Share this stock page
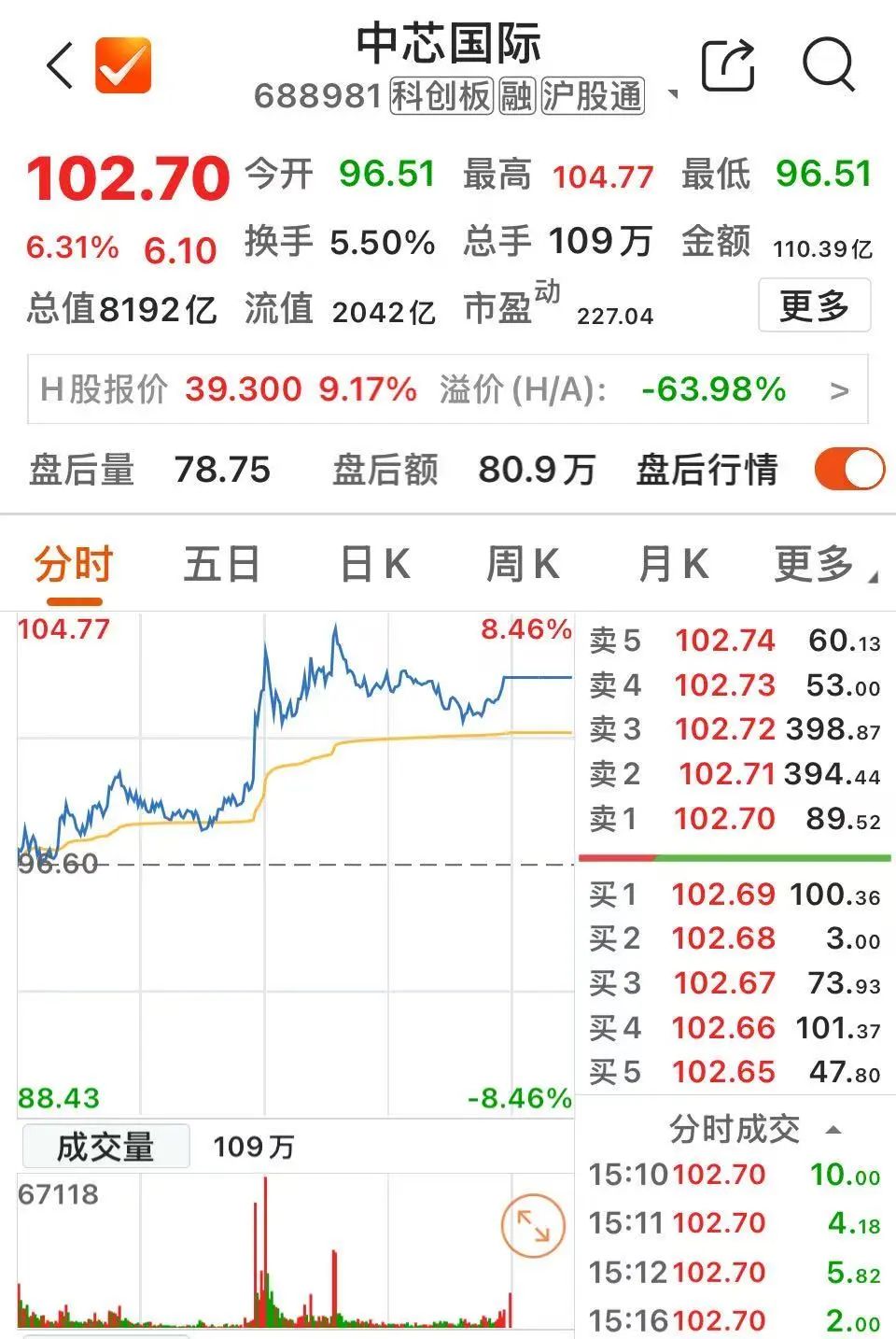Screen dimensions: 896x1339 tap(727, 64)
